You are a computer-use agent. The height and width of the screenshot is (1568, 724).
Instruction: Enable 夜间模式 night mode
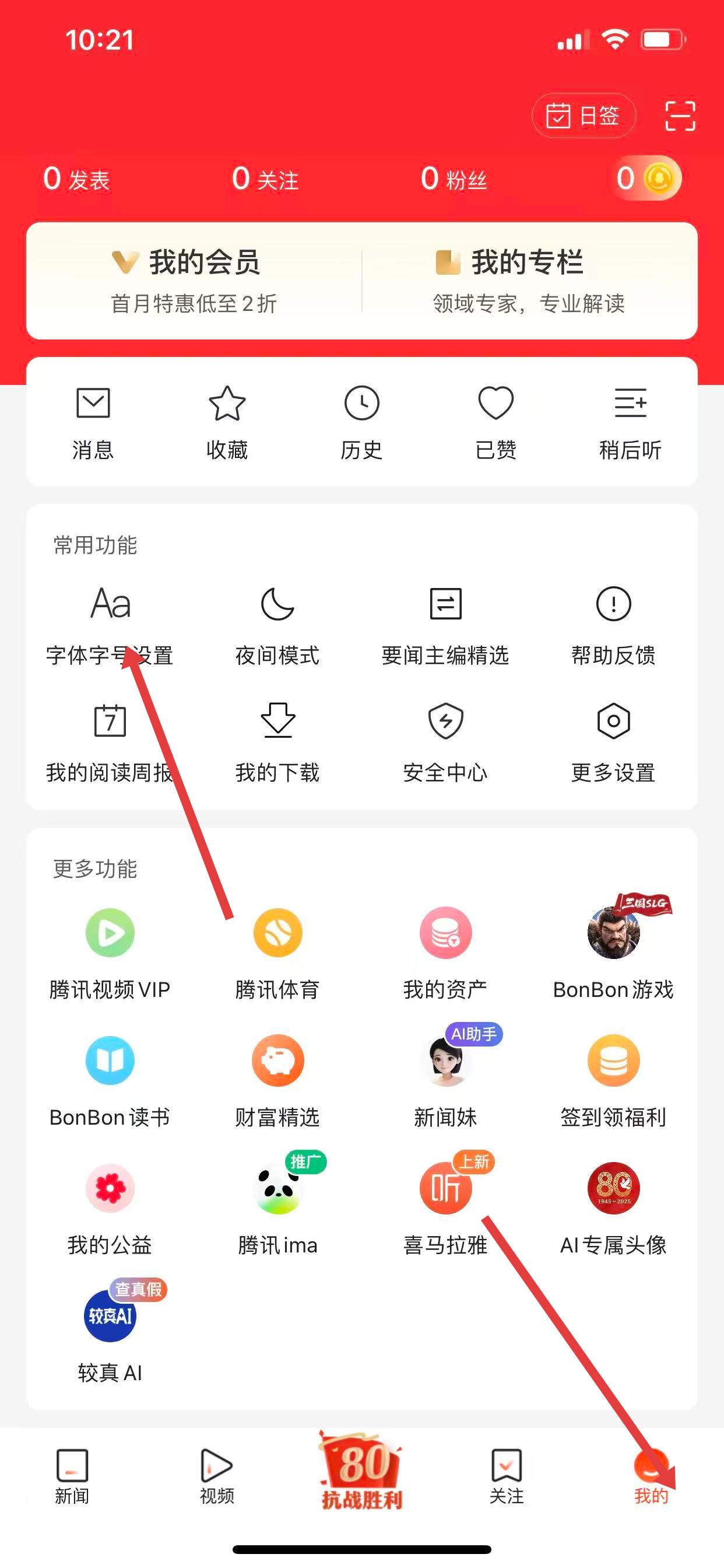coord(277,624)
